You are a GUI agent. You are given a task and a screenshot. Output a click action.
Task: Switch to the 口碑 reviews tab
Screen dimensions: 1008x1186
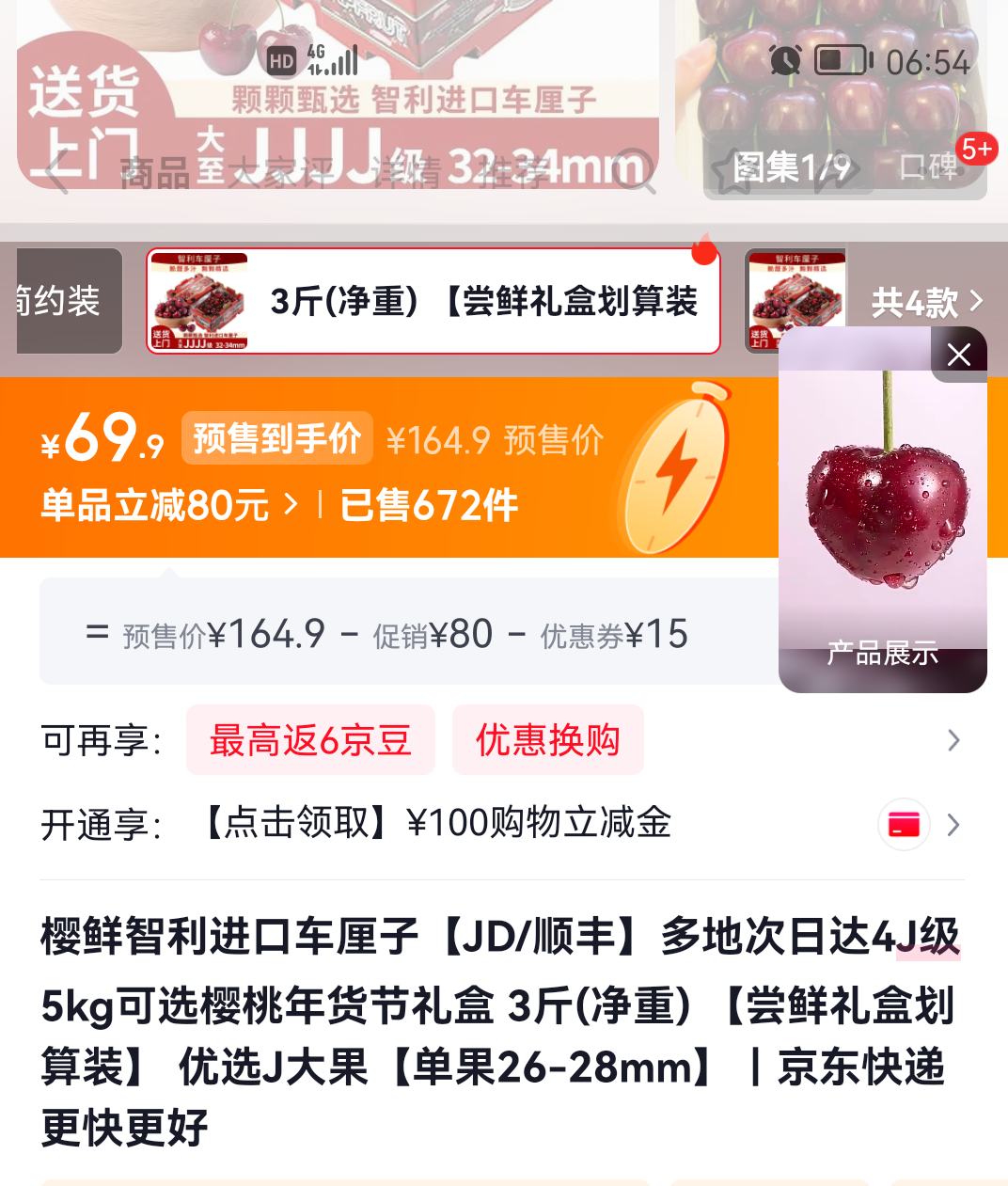click(x=931, y=169)
